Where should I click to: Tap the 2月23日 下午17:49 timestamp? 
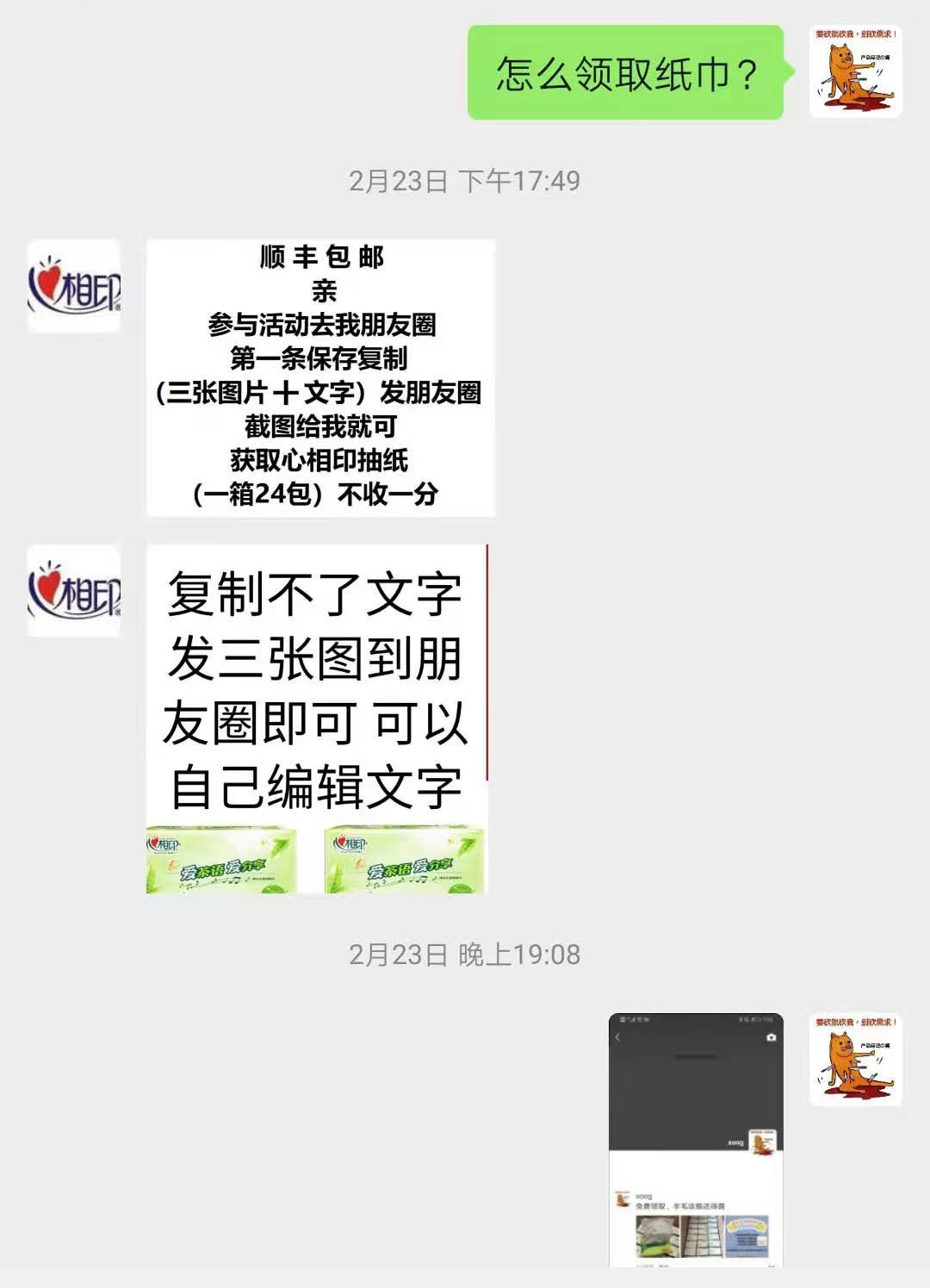tap(465, 181)
